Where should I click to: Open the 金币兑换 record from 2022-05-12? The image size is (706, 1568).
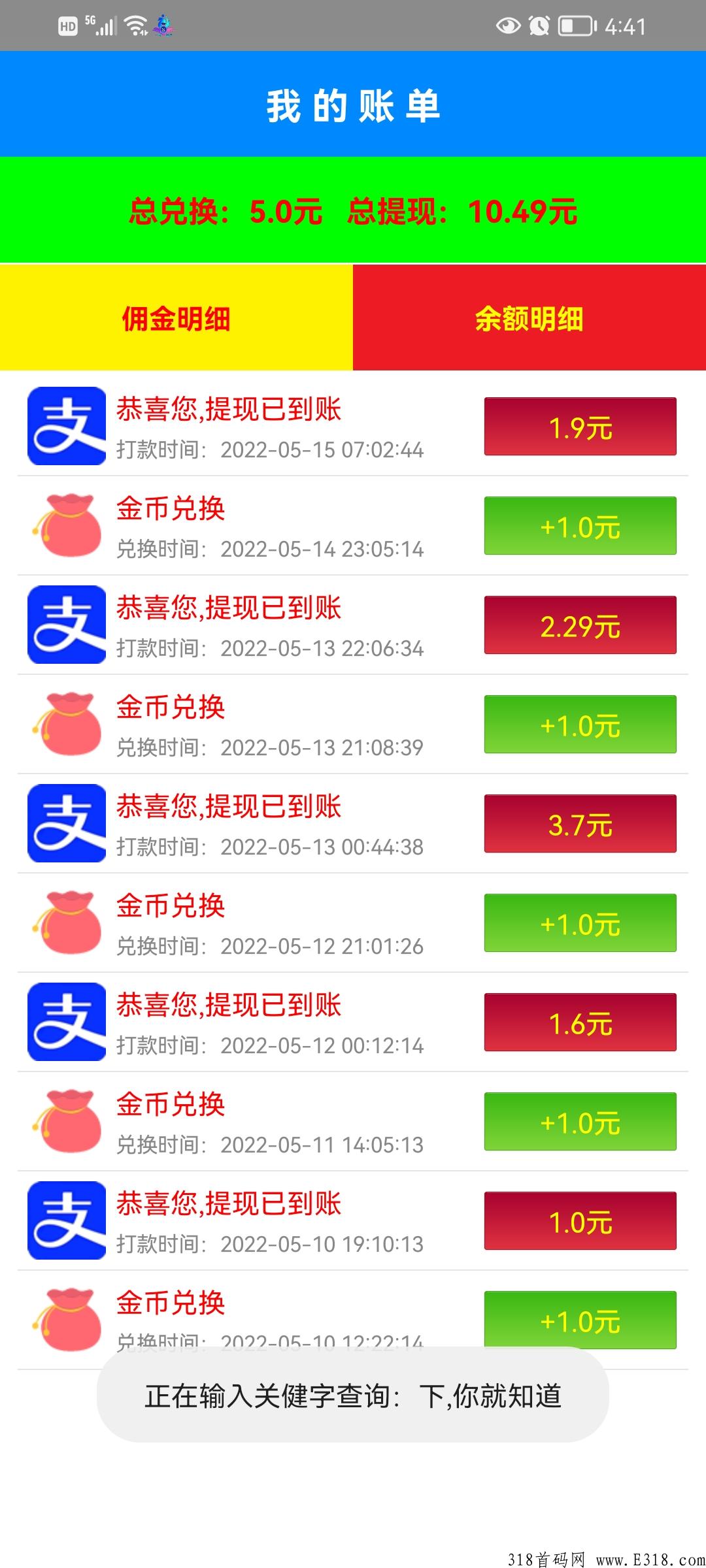(353, 923)
